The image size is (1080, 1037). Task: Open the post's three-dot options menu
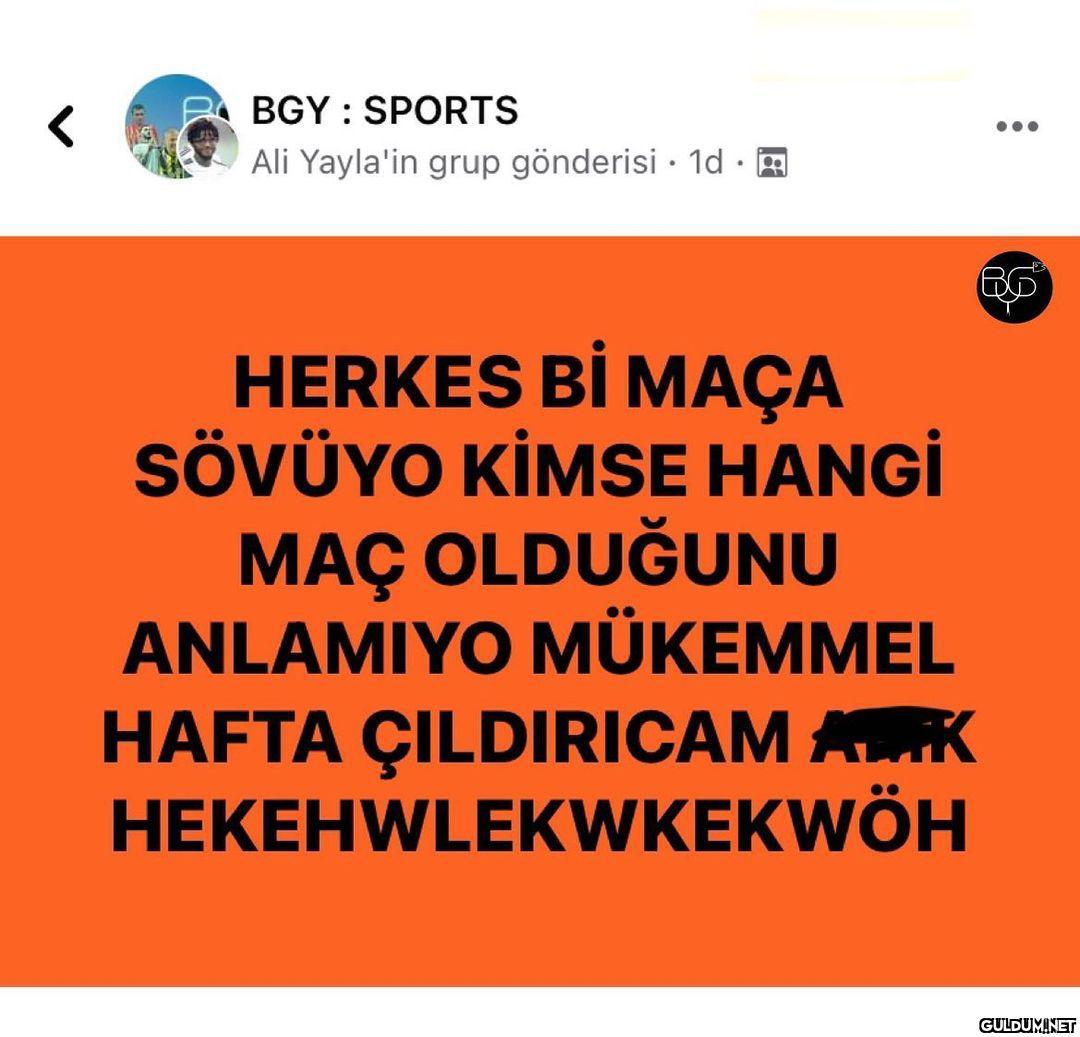pyautogui.click(x=1017, y=127)
